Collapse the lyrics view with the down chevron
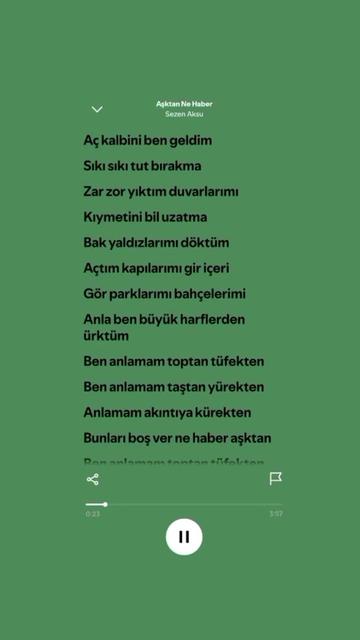This screenshot has width=360, height=640. tap(97, 109)
